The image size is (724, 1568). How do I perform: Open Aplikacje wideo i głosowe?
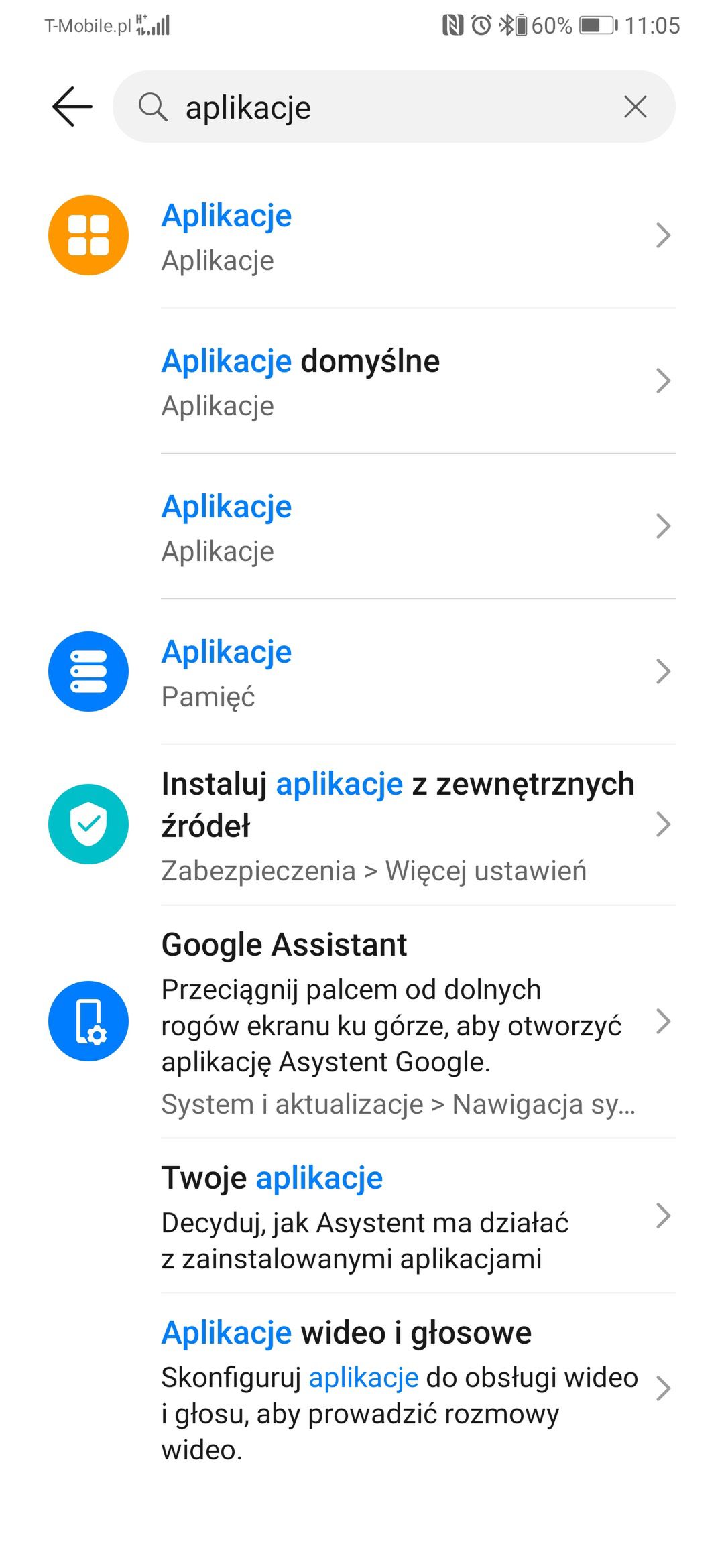pos(362,1389)
